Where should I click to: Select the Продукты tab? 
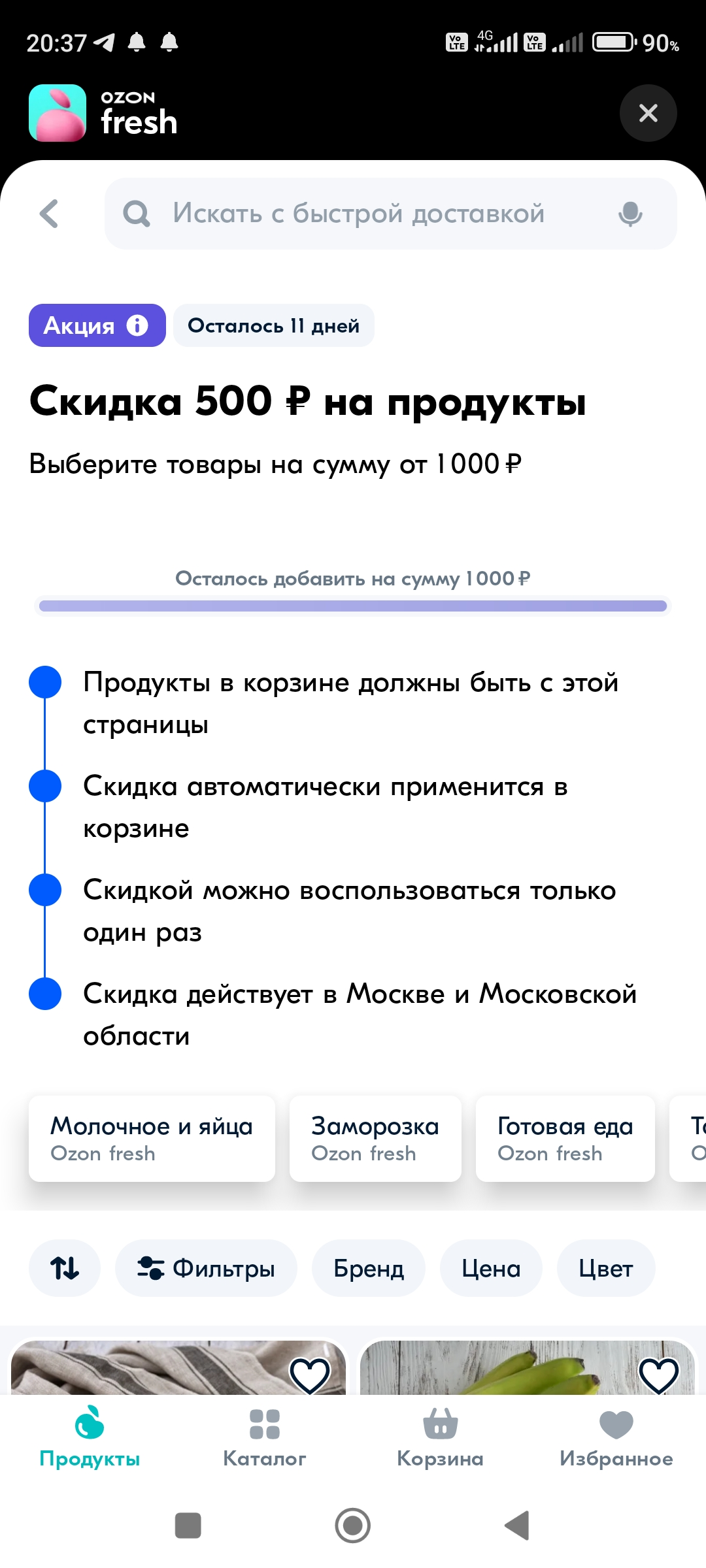tap(90, 1438)
